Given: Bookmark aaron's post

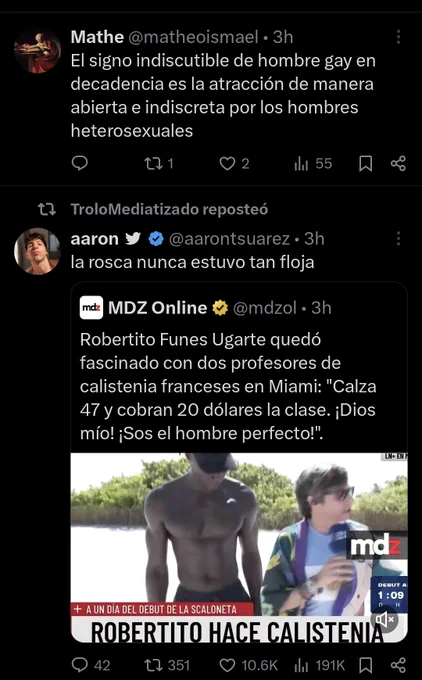Looking at the screenshot, I should (x=366, y=665).
